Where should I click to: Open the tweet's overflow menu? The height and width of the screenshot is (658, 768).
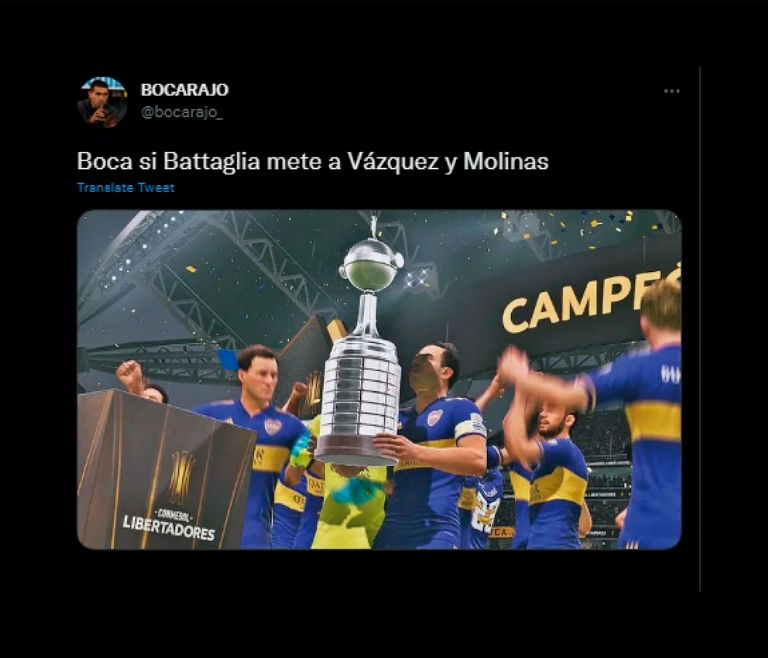[x=671, y=91]
